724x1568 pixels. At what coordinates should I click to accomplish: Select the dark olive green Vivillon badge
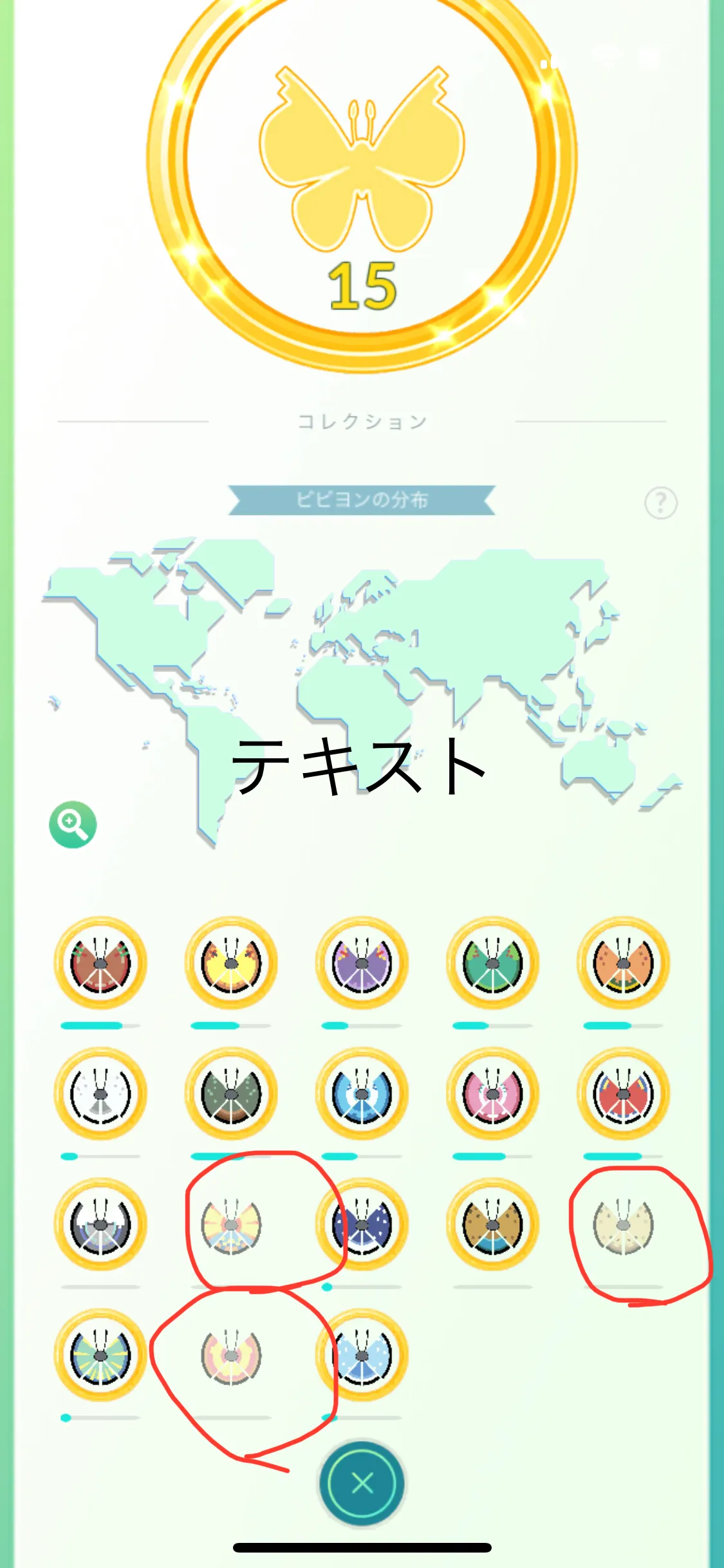[231, 1094]
